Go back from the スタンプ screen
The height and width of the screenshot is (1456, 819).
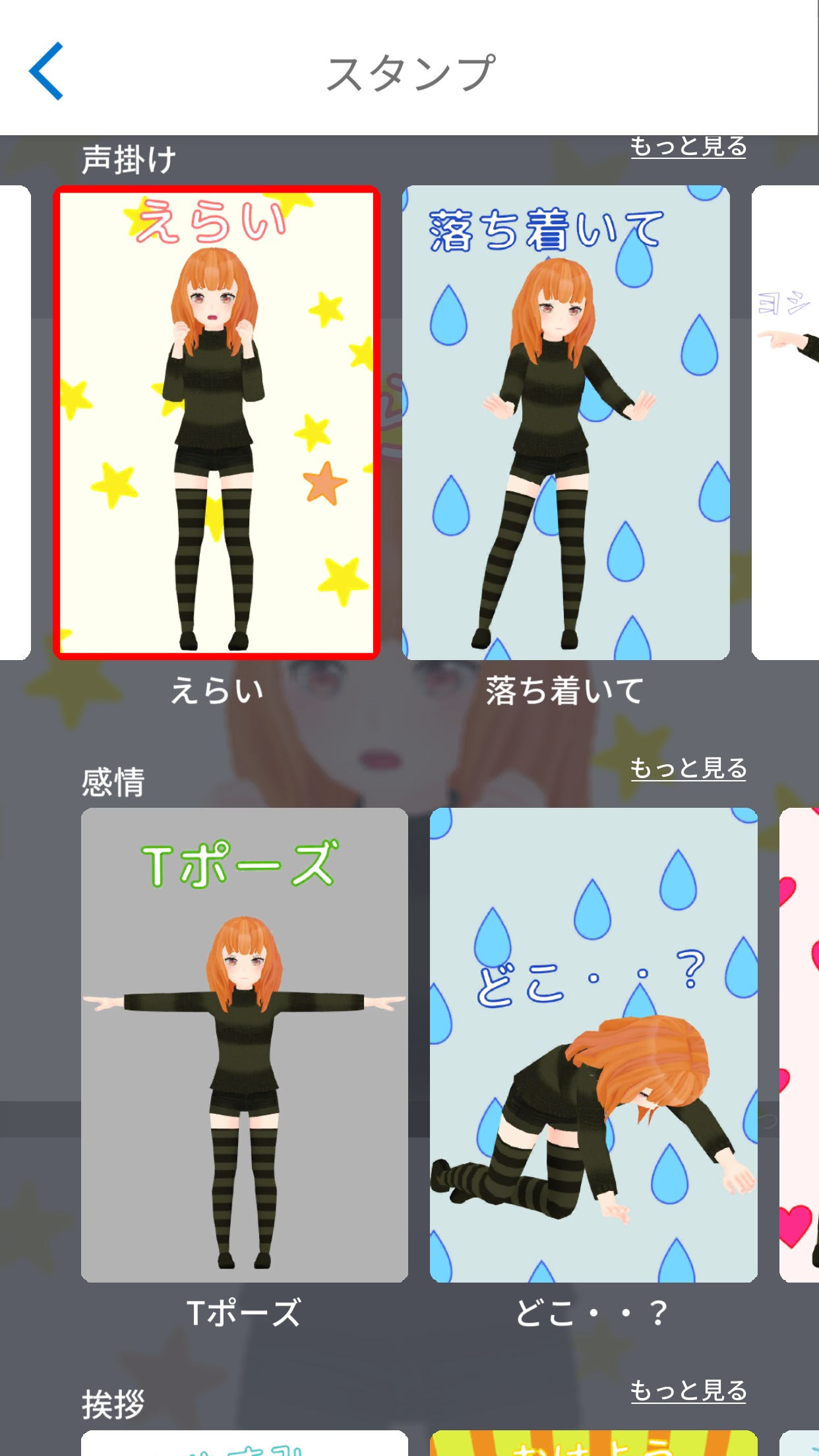click(x=46, y=71)
